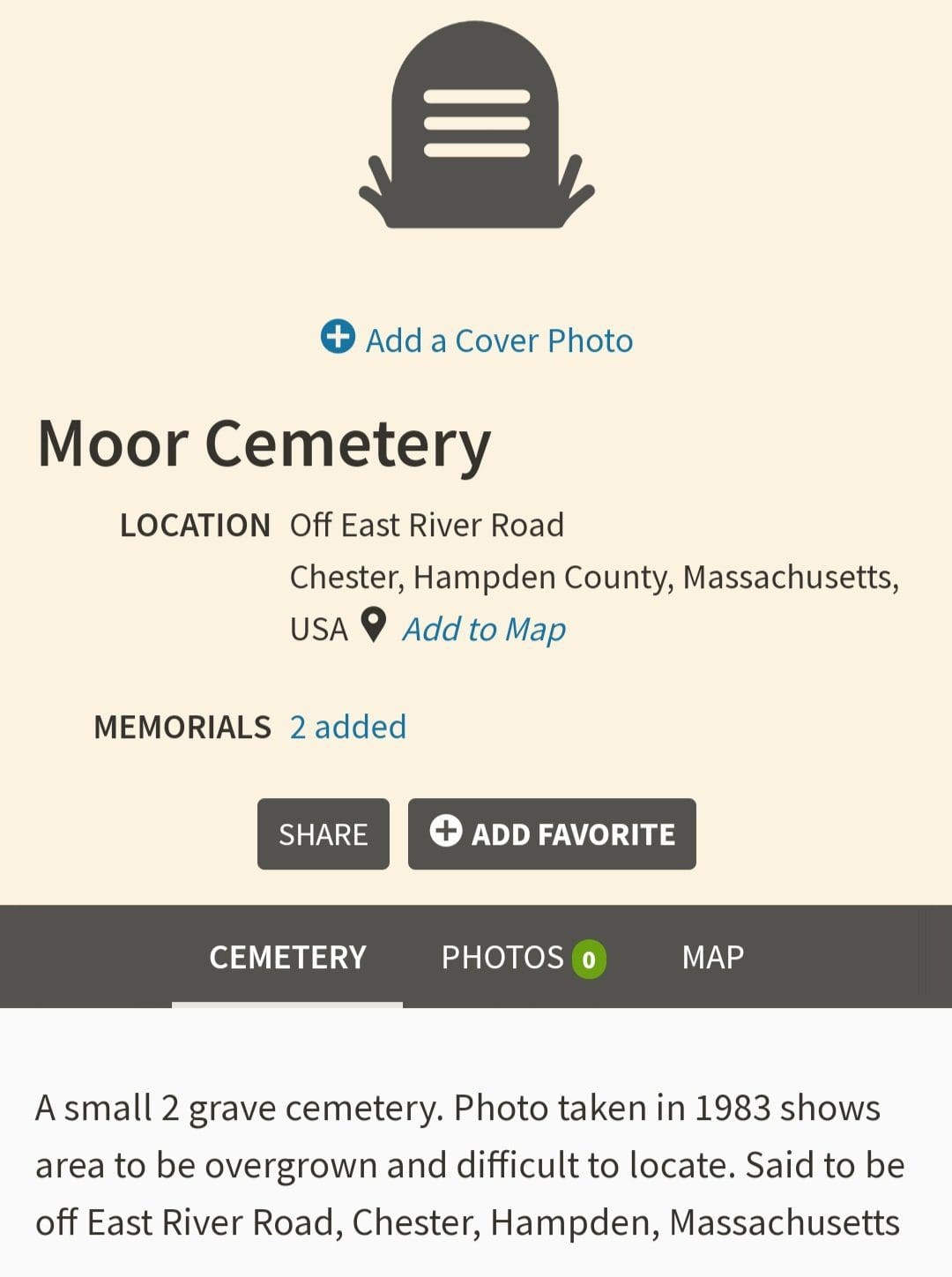Switch to the Photos tab
This screenshot has width=952, height=1277.
(x=523, y=957)
